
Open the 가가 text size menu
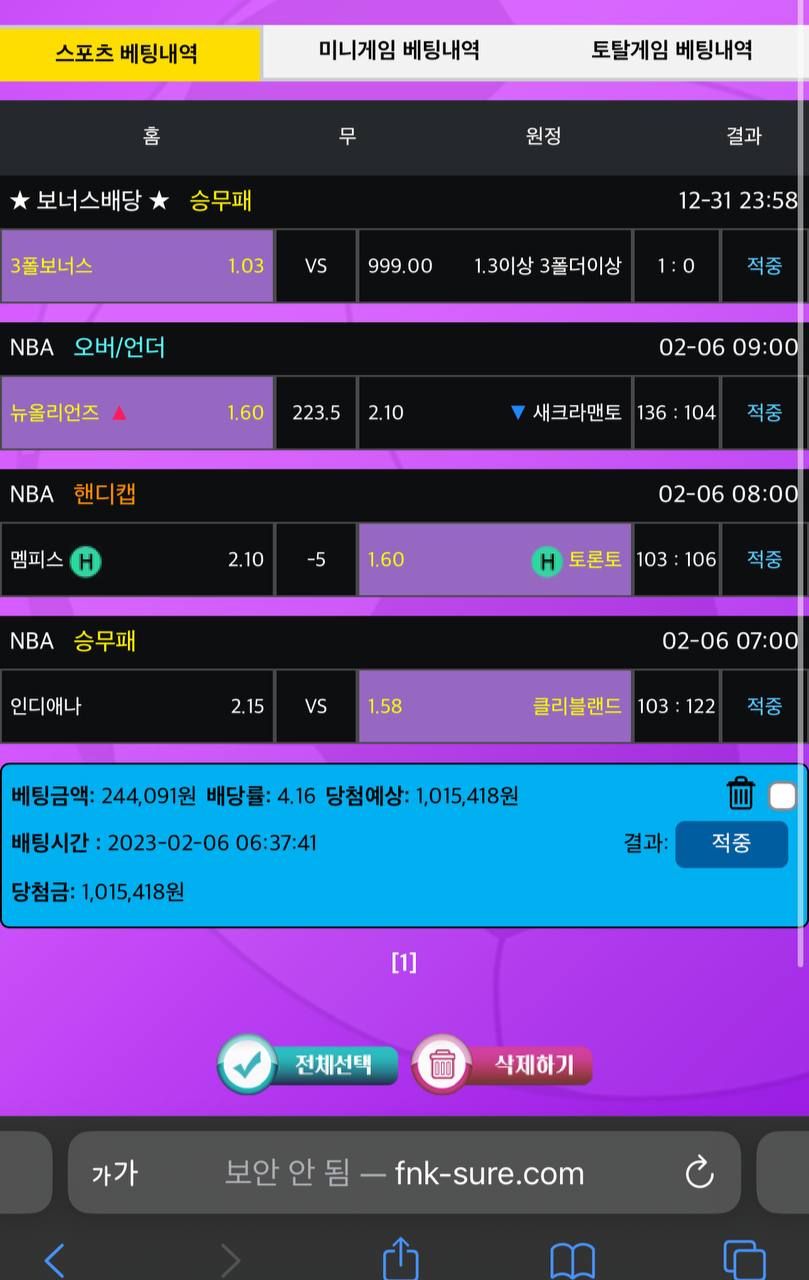click(115, 1173)
